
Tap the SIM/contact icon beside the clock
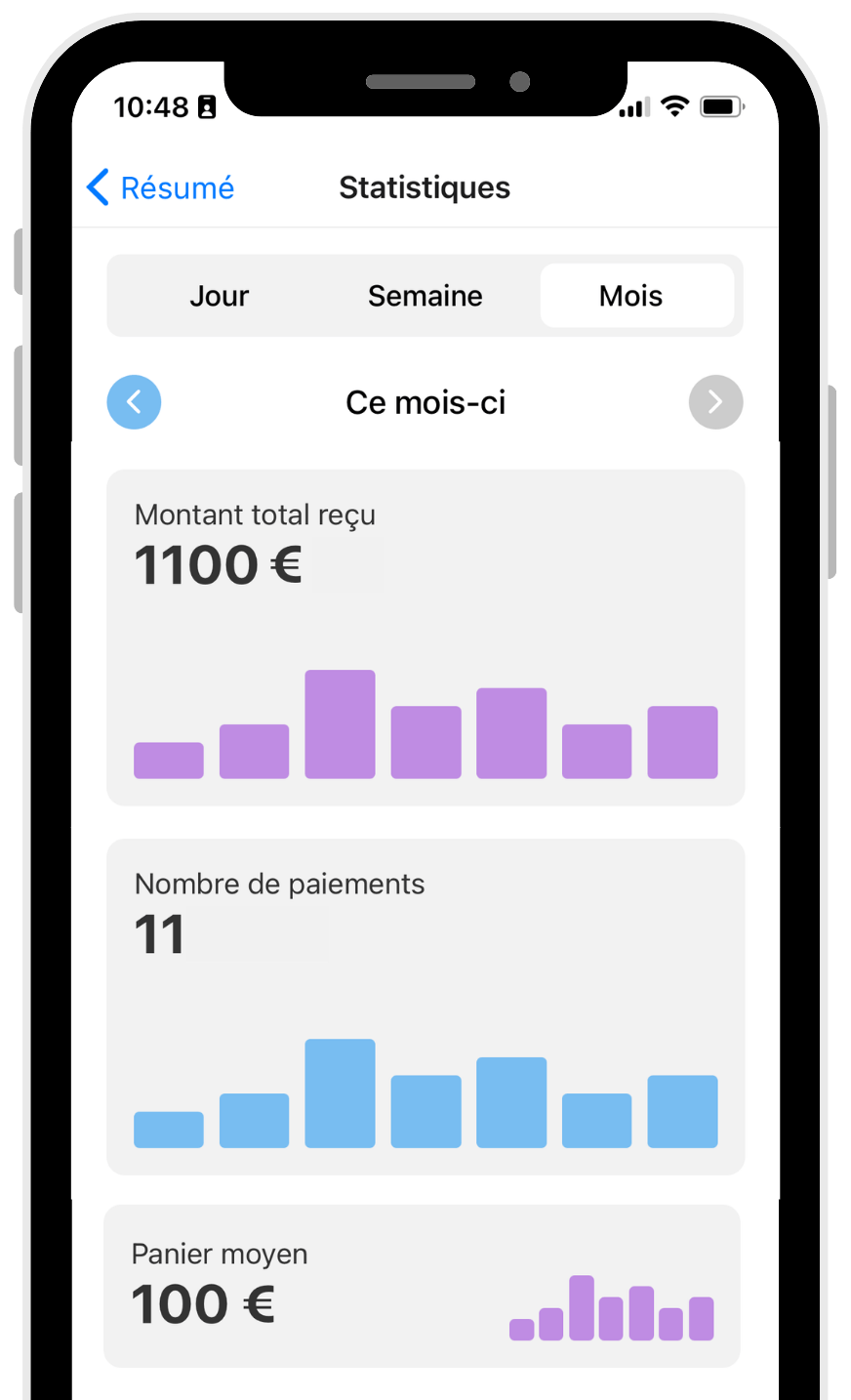click(205, 107)
